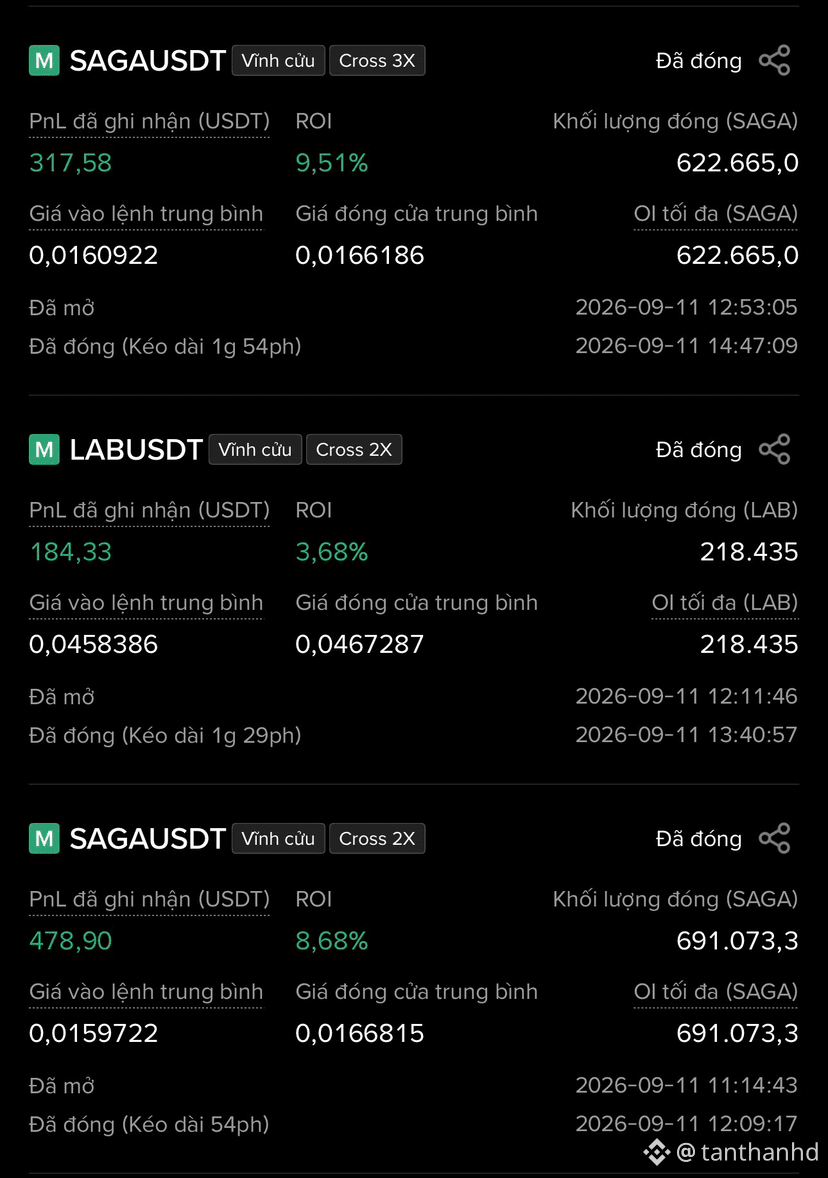Share the LABUSDT Cross 2X closed position

pos(775,449)
